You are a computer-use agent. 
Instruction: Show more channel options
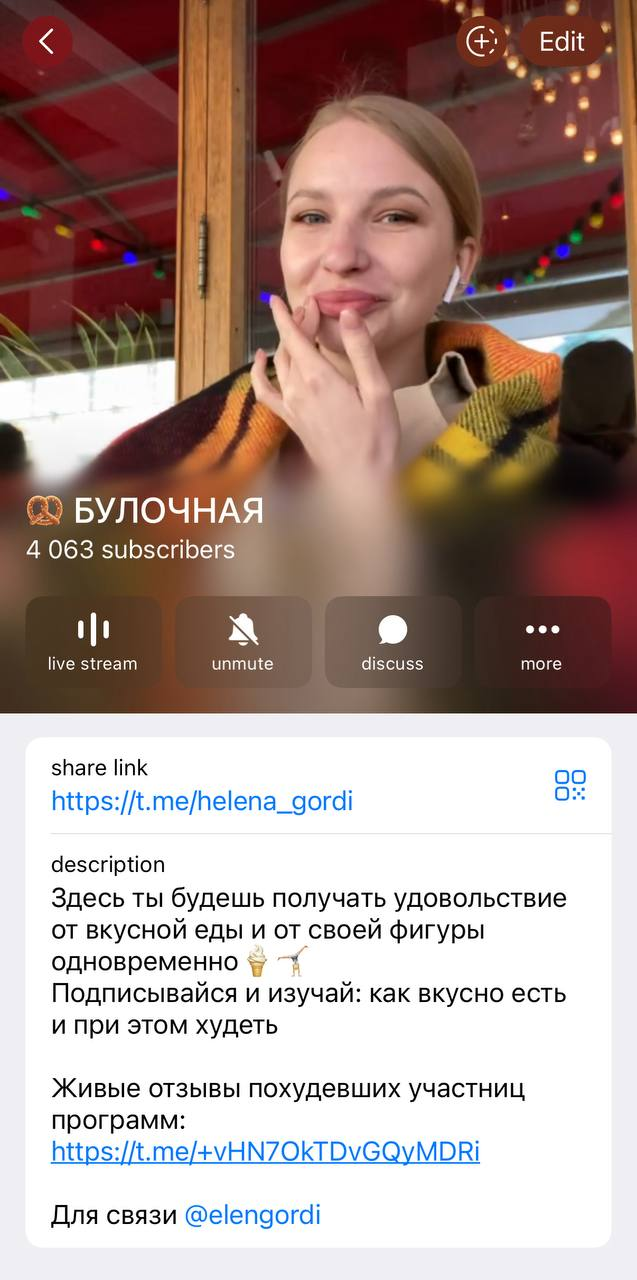542,642
